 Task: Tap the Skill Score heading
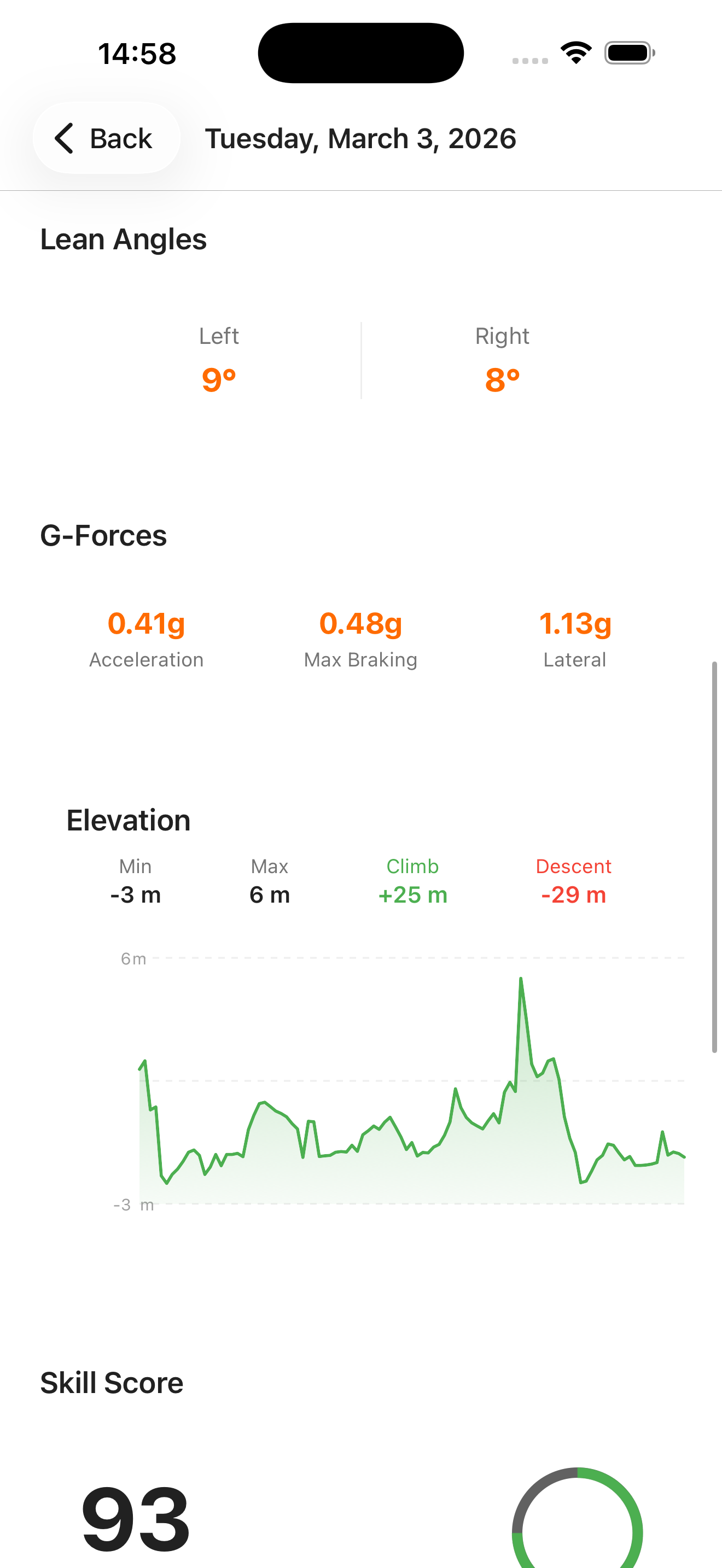coord(112,1382)
